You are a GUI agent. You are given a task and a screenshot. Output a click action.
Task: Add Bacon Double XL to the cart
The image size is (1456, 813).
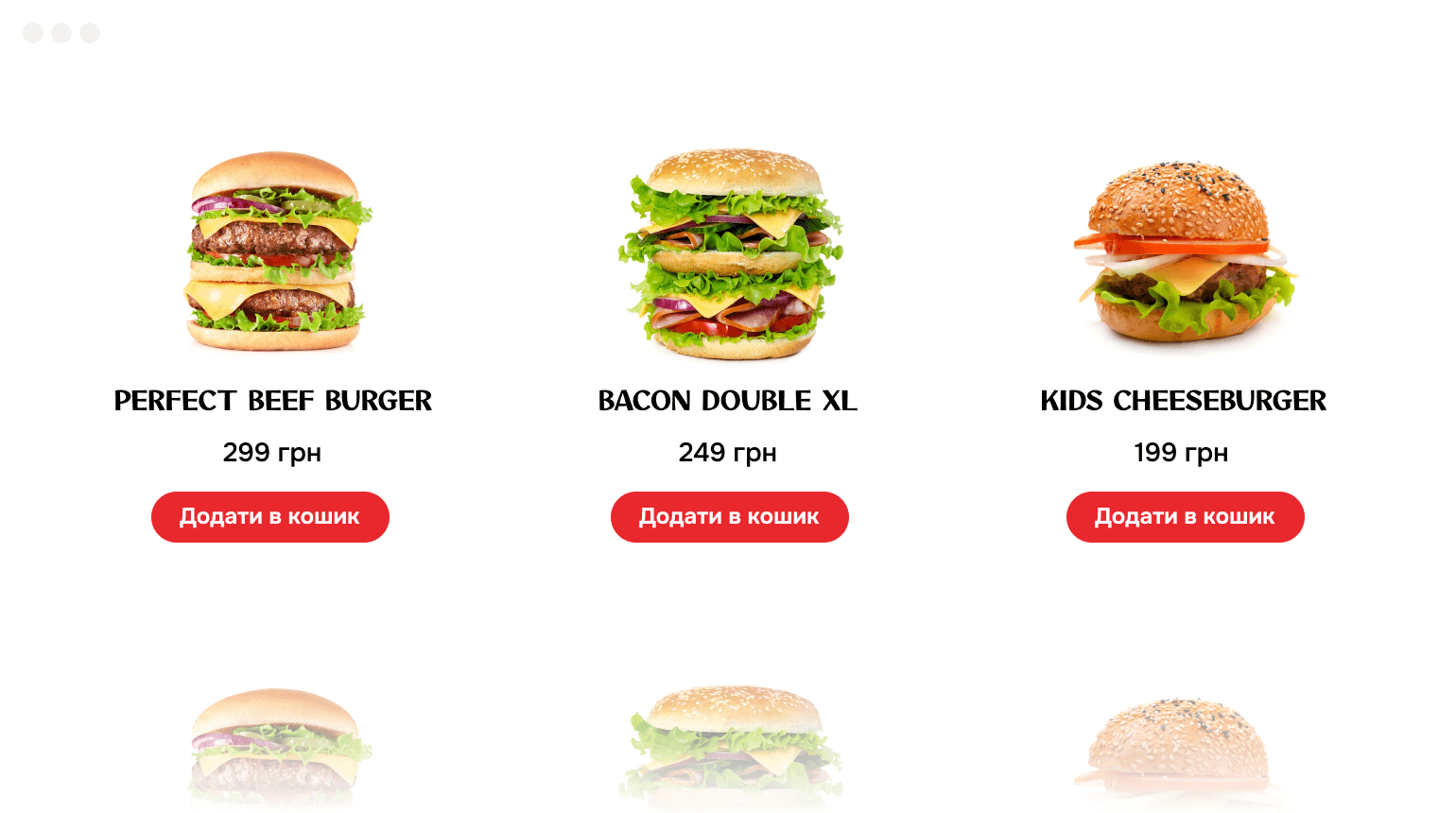729,517
